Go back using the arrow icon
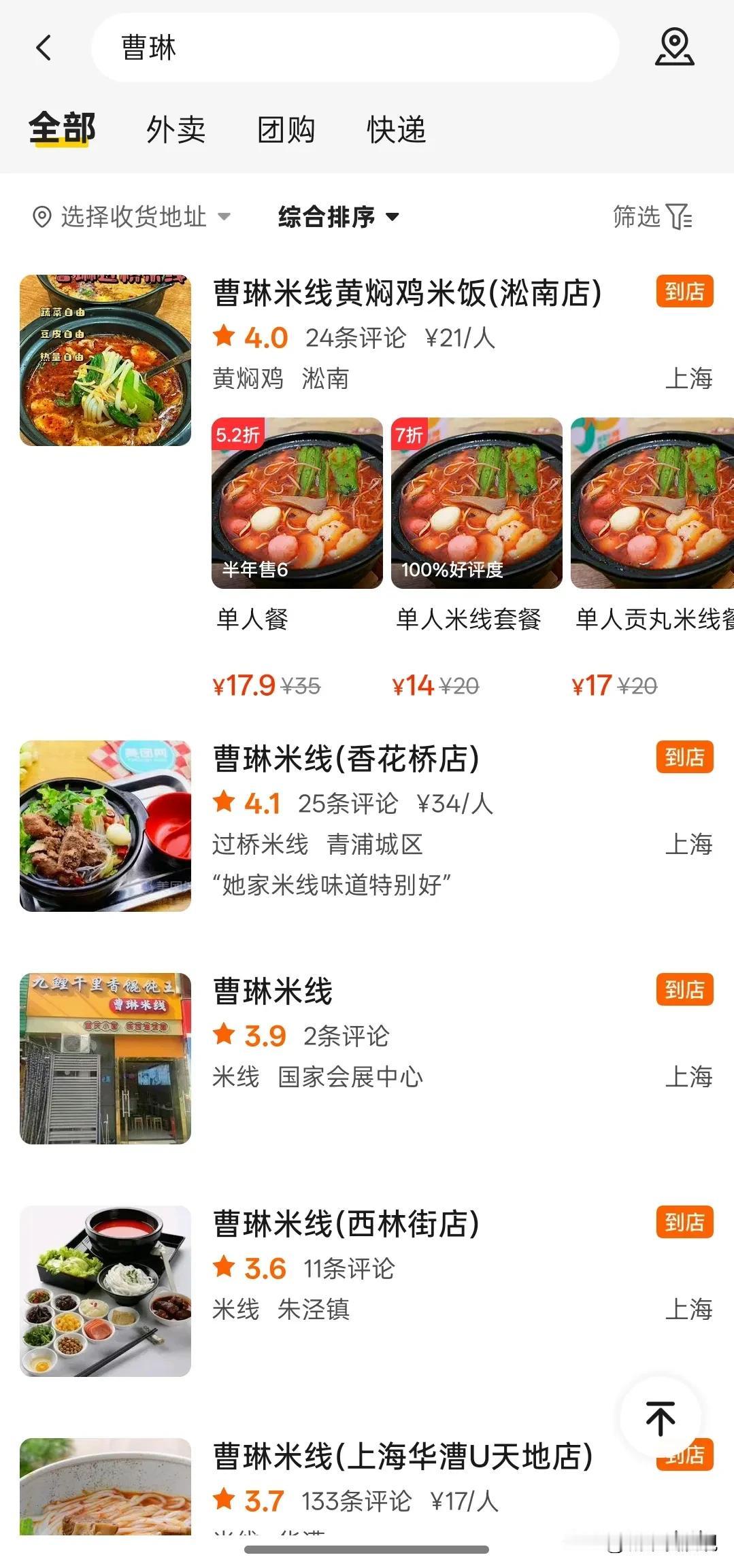The width and height of the screenshot is (734, 1568). 44,48
